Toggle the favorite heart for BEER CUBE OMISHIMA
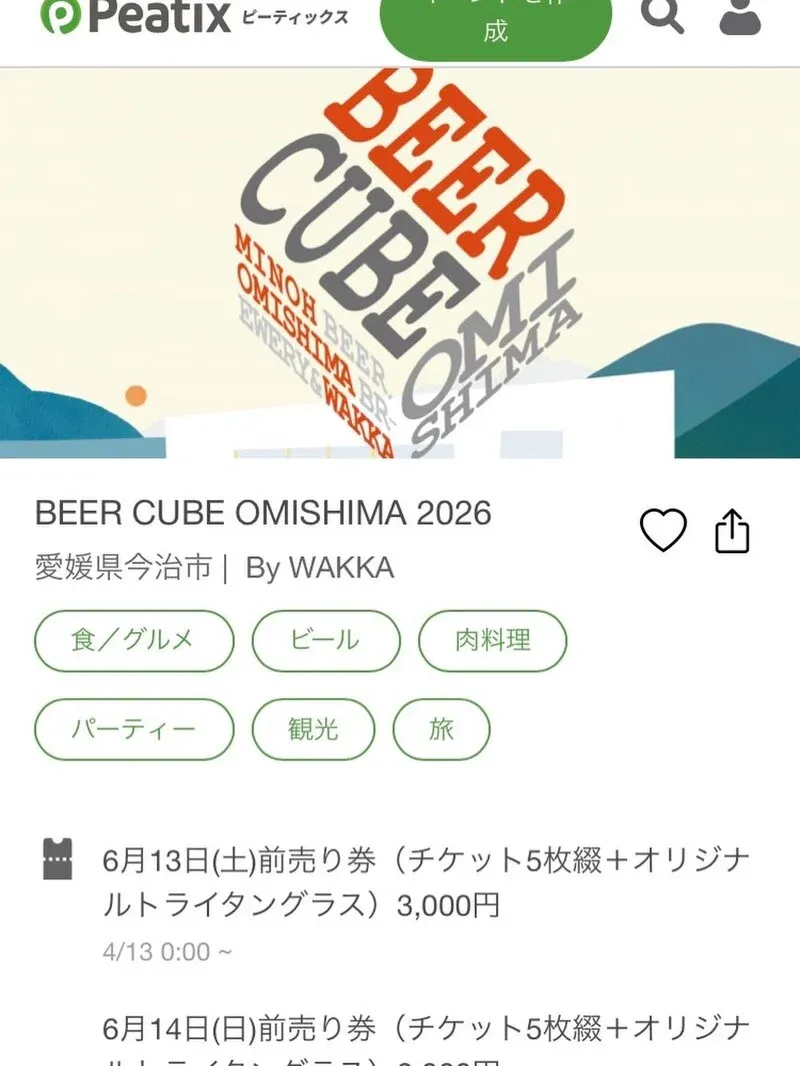This screenshot has height=1066, width=800. (x=664, y=531)
